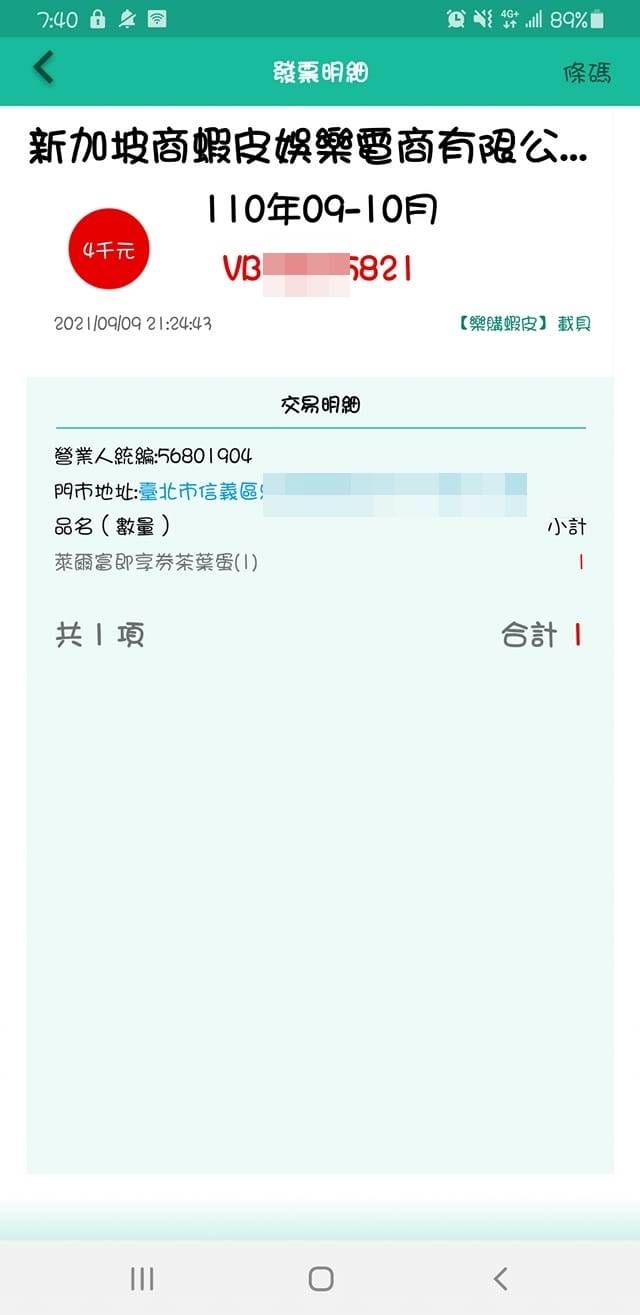Open recent apps from navigation bar
The height and width of the screenshot is (1315, 640).
(x=142, y=1277)
